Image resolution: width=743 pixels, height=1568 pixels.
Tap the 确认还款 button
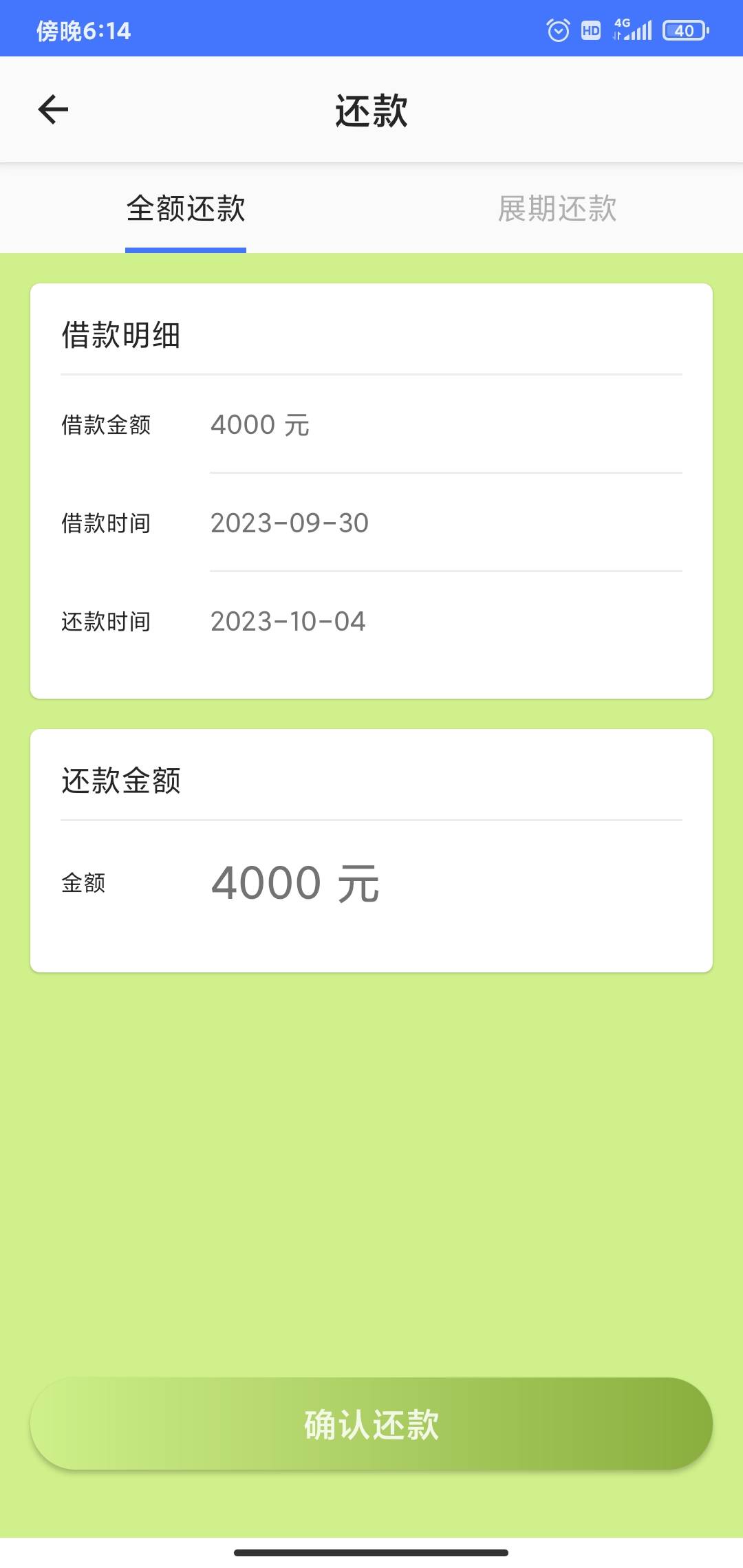(x=371, y=1424)
